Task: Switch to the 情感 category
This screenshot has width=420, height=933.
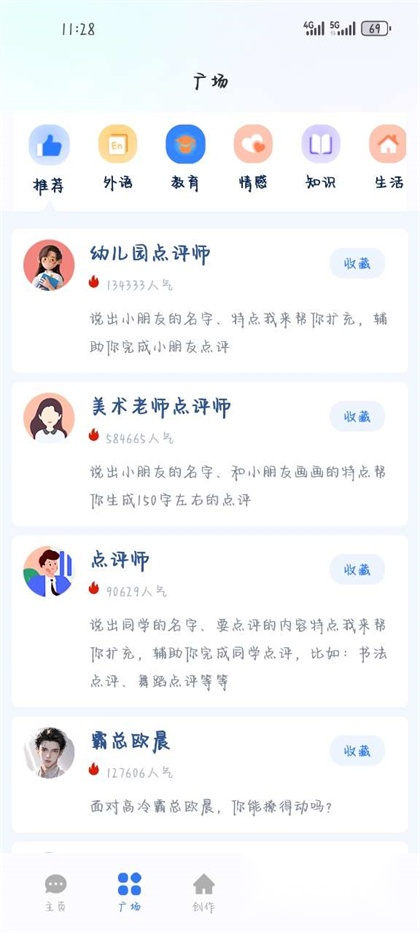Action: click(253, 158)
